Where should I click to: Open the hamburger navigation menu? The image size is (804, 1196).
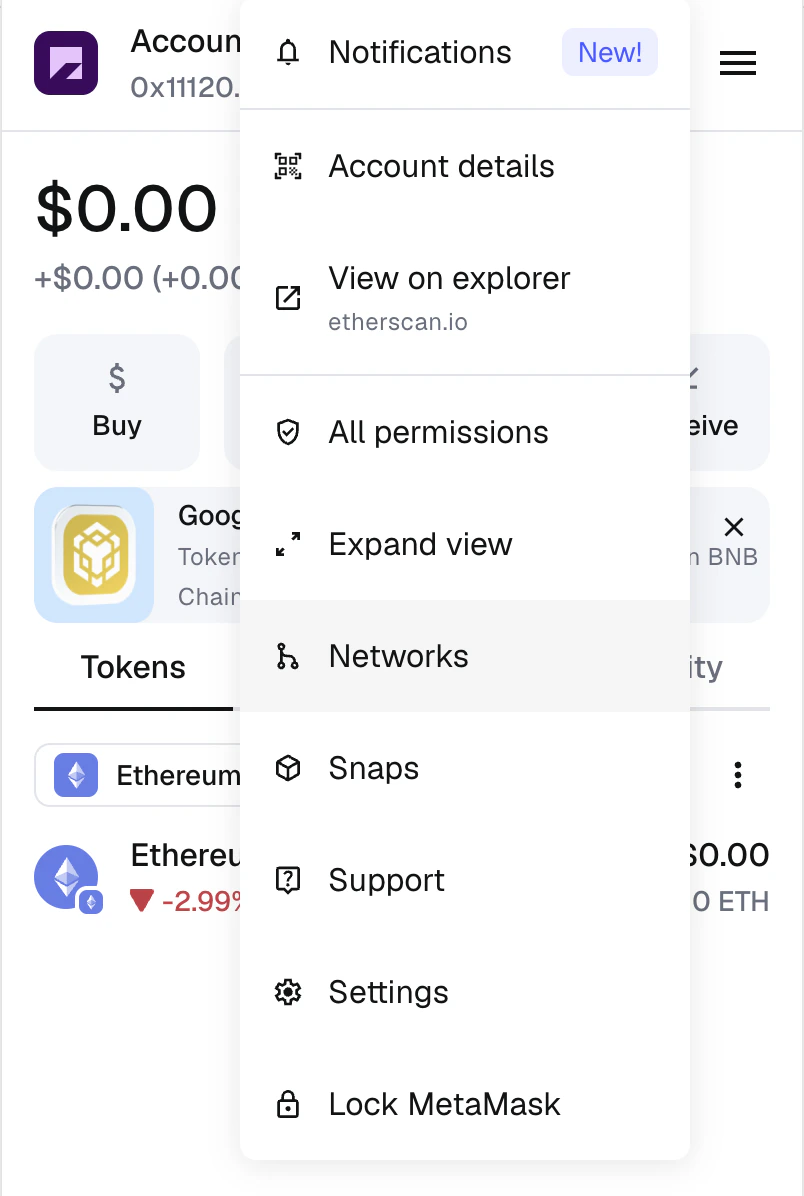pos(738,63)
